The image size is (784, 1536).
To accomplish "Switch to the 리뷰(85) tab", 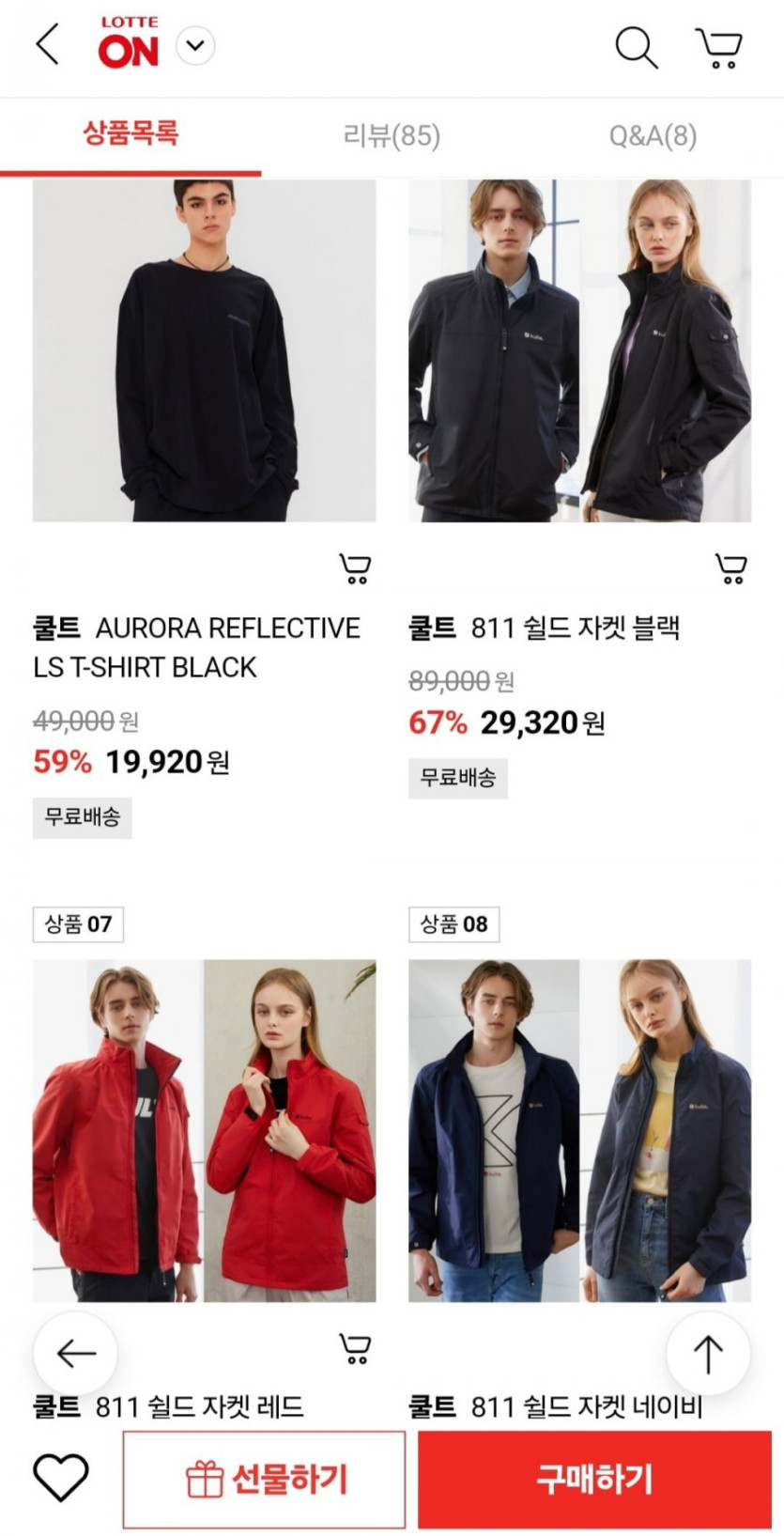I will 392,136.
